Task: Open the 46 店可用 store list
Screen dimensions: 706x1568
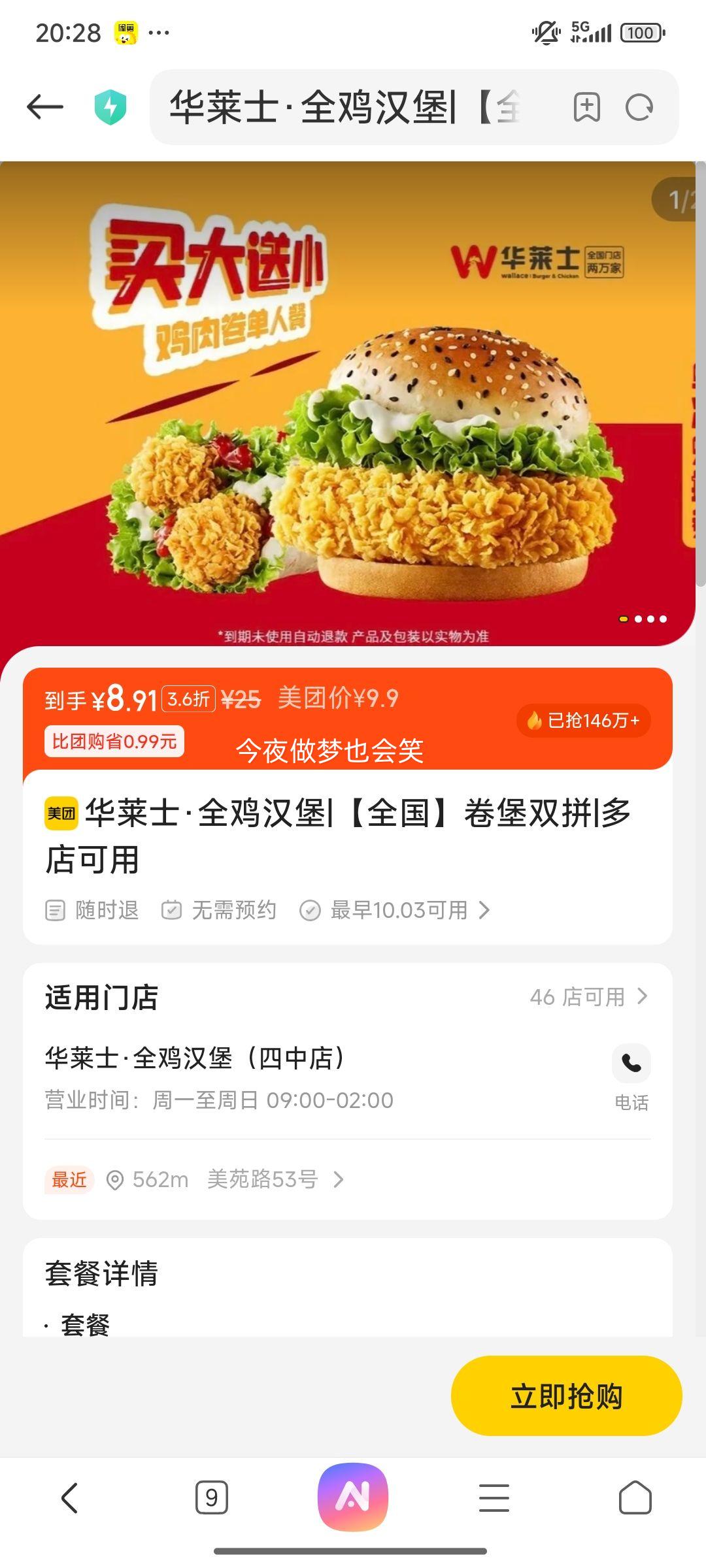Action: [x=588, y=997]
